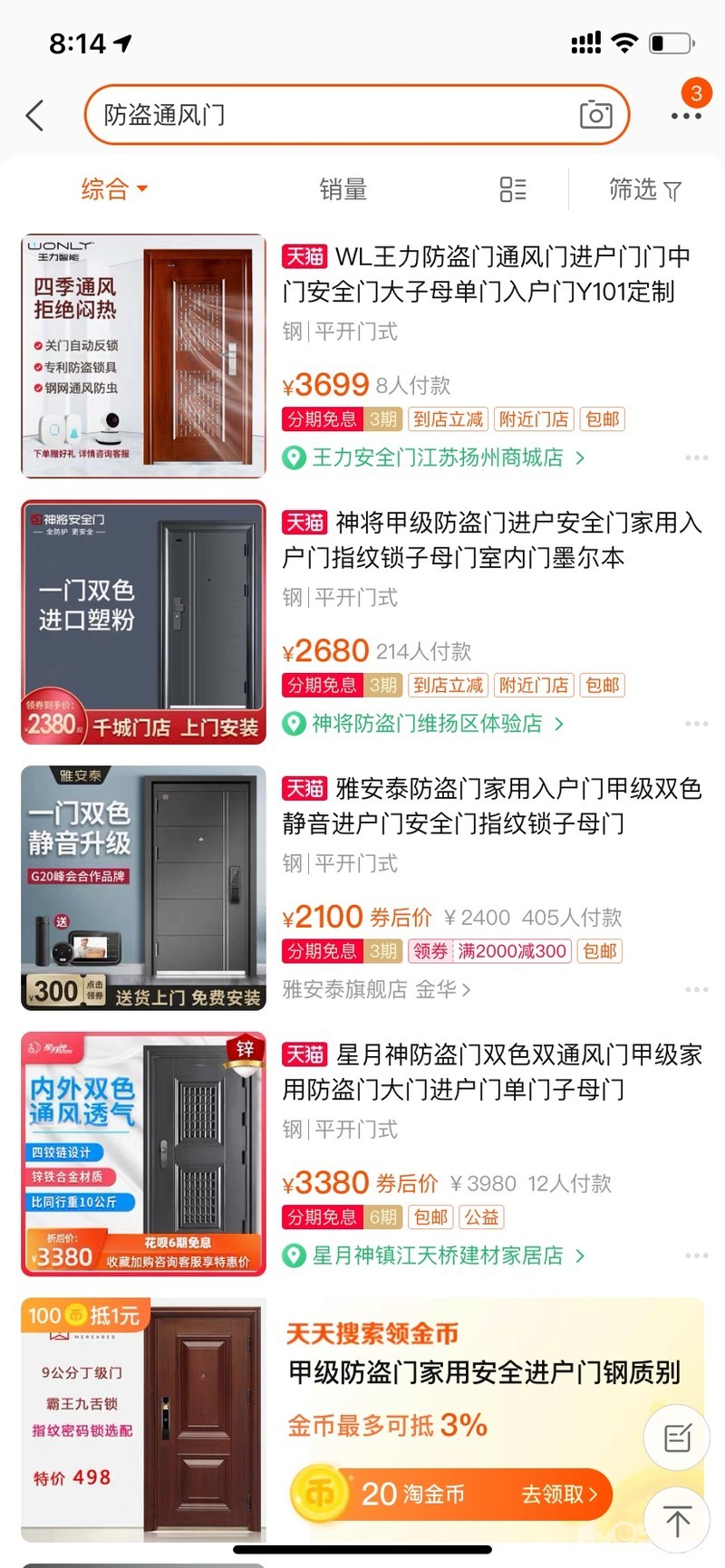Open the three-dot overflow menu at top
The width and height of the screenshot is (725, 1568).
pos(686,116)
